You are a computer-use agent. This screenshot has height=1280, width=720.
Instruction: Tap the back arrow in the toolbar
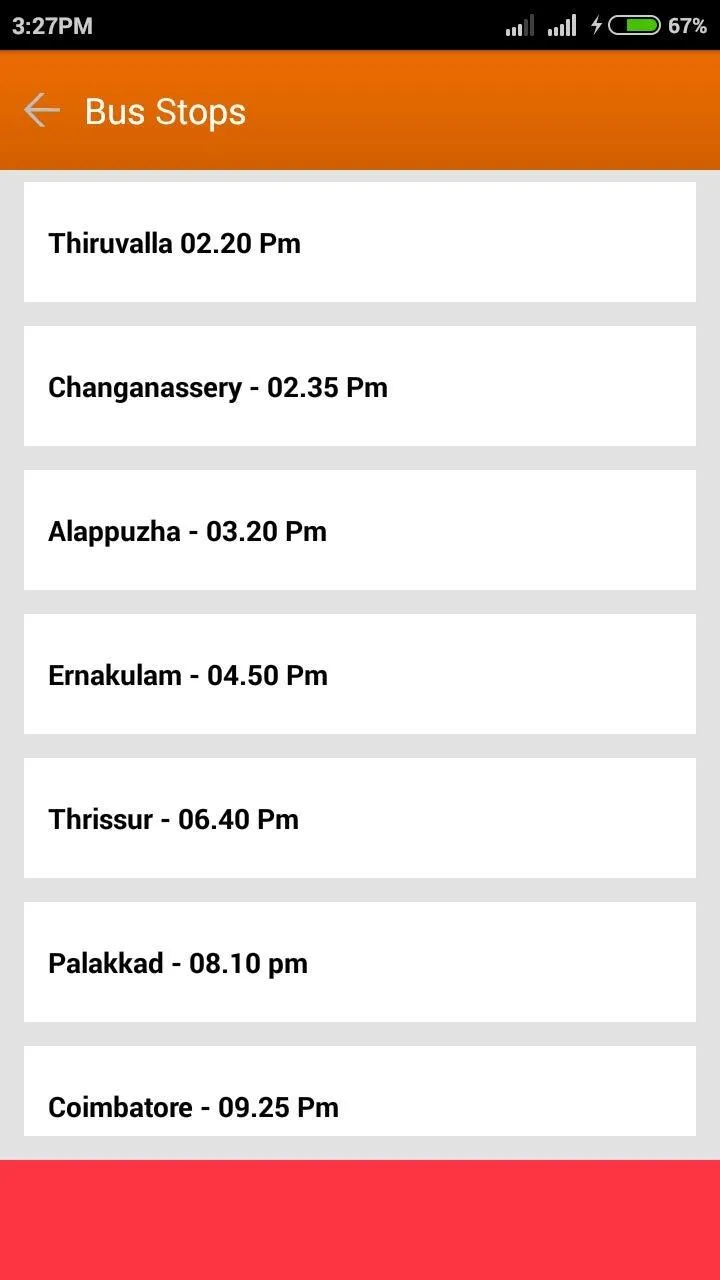pos(41,110)
